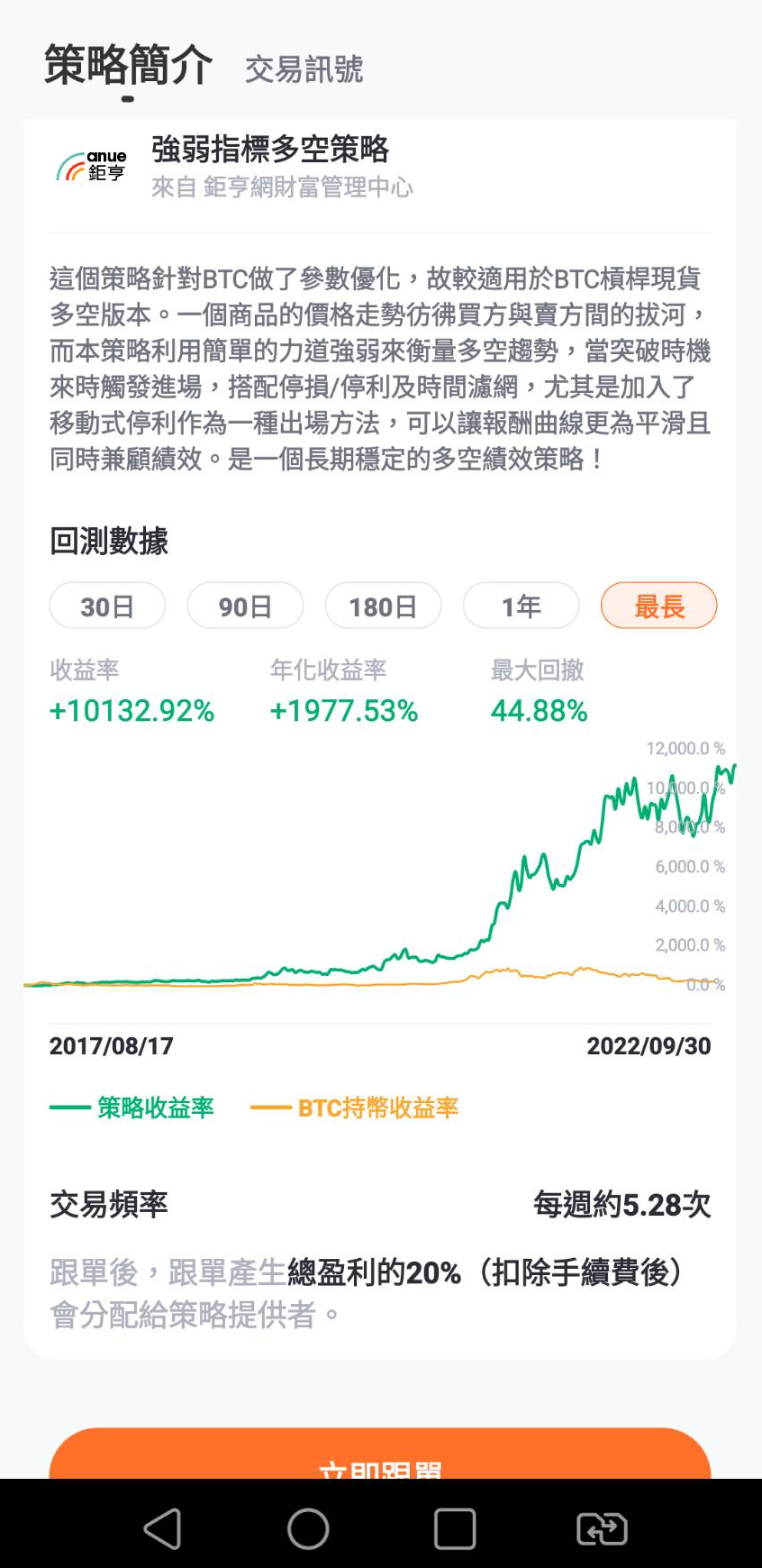Select the 最長 period chip

pyautogui.click(x=658, y=606)
